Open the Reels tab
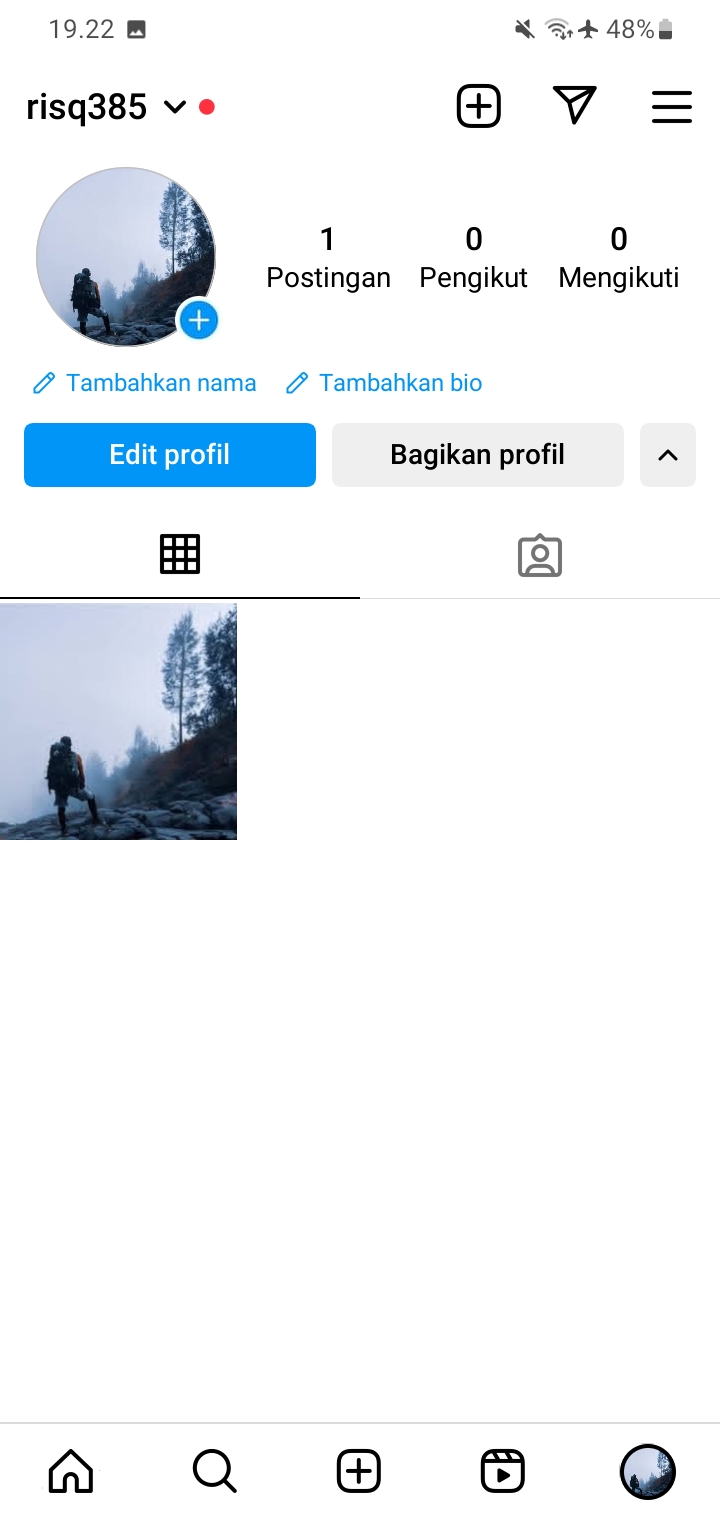Viewport: 720px width, 1520px height. point(503,1471)
